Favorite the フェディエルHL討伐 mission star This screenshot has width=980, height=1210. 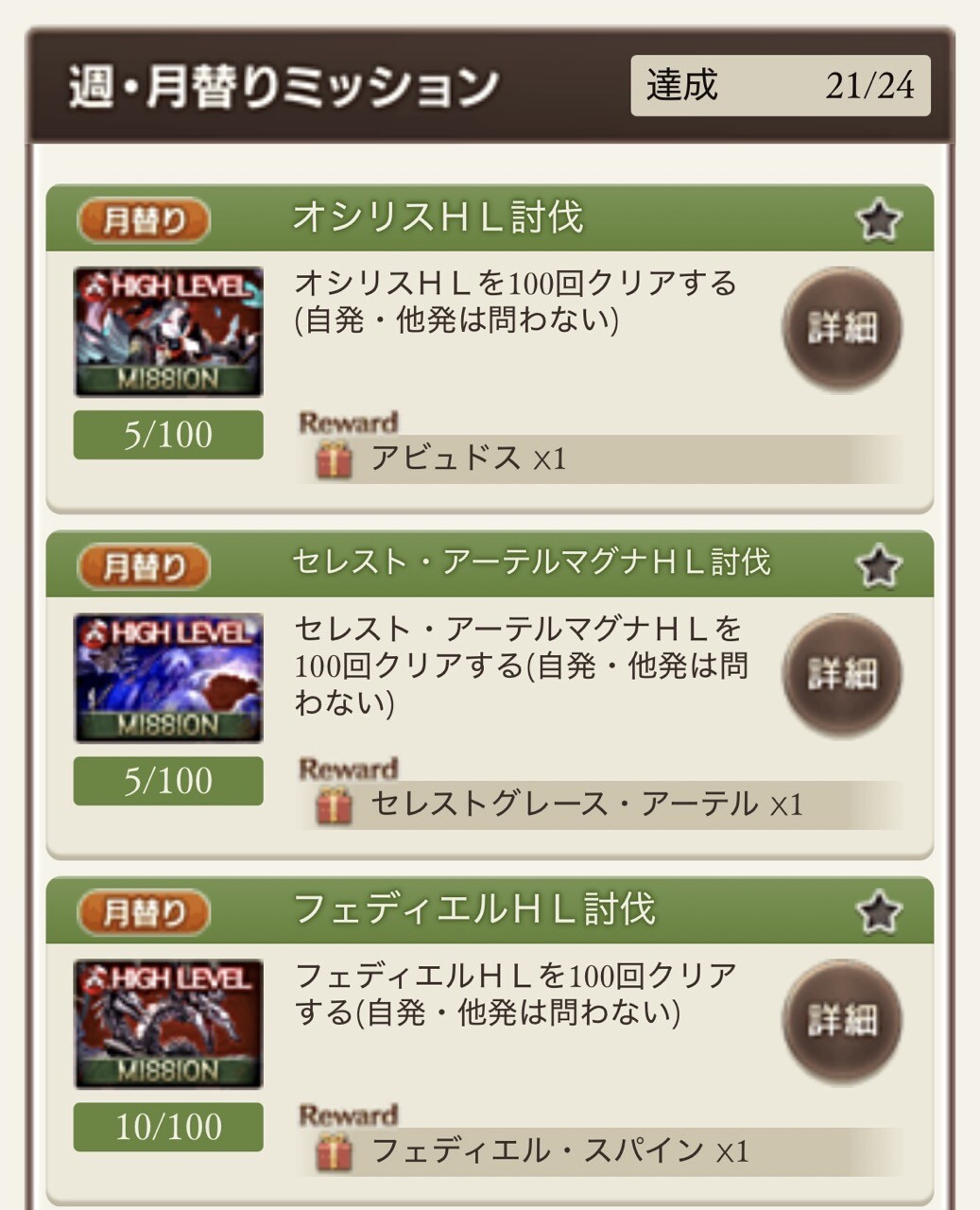879,912
